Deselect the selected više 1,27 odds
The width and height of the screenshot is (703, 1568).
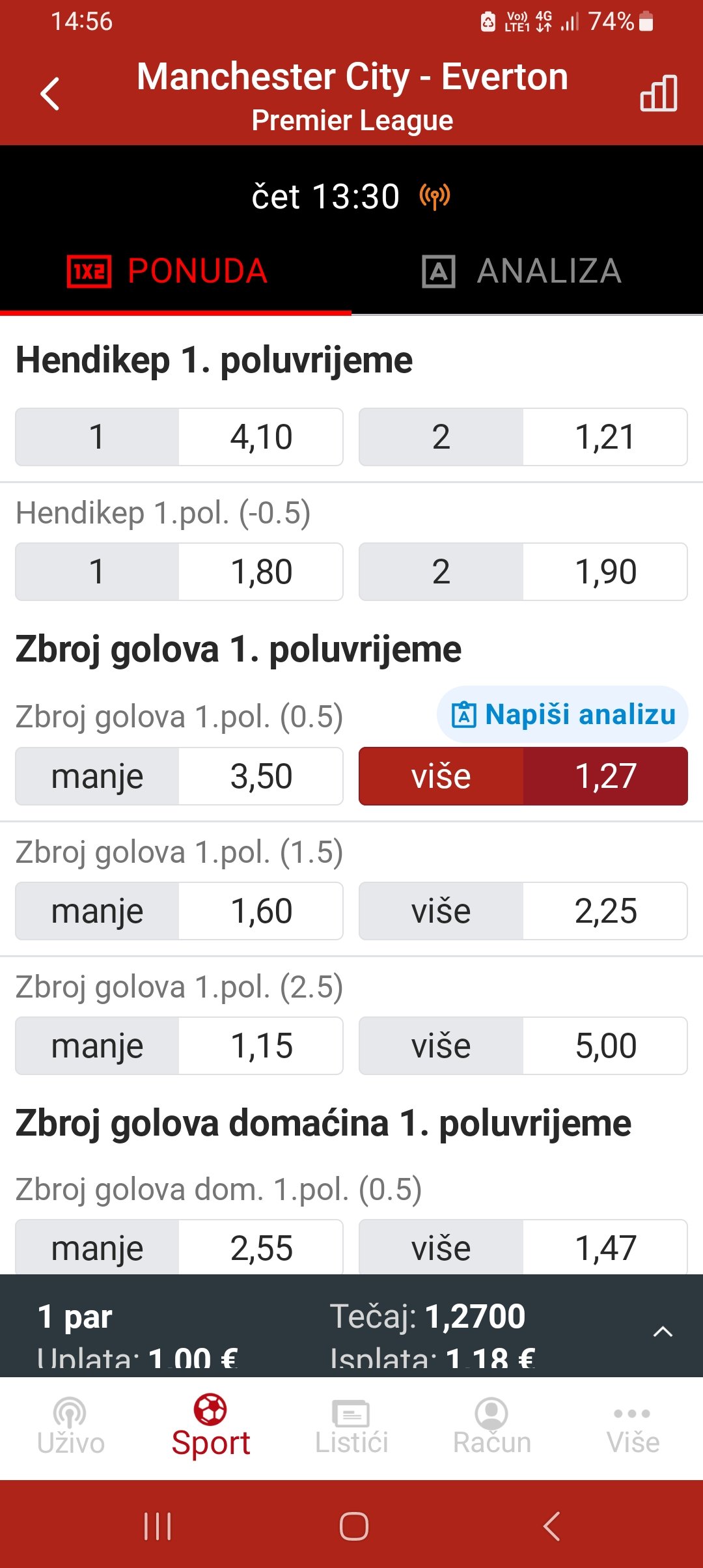[523, 776]
